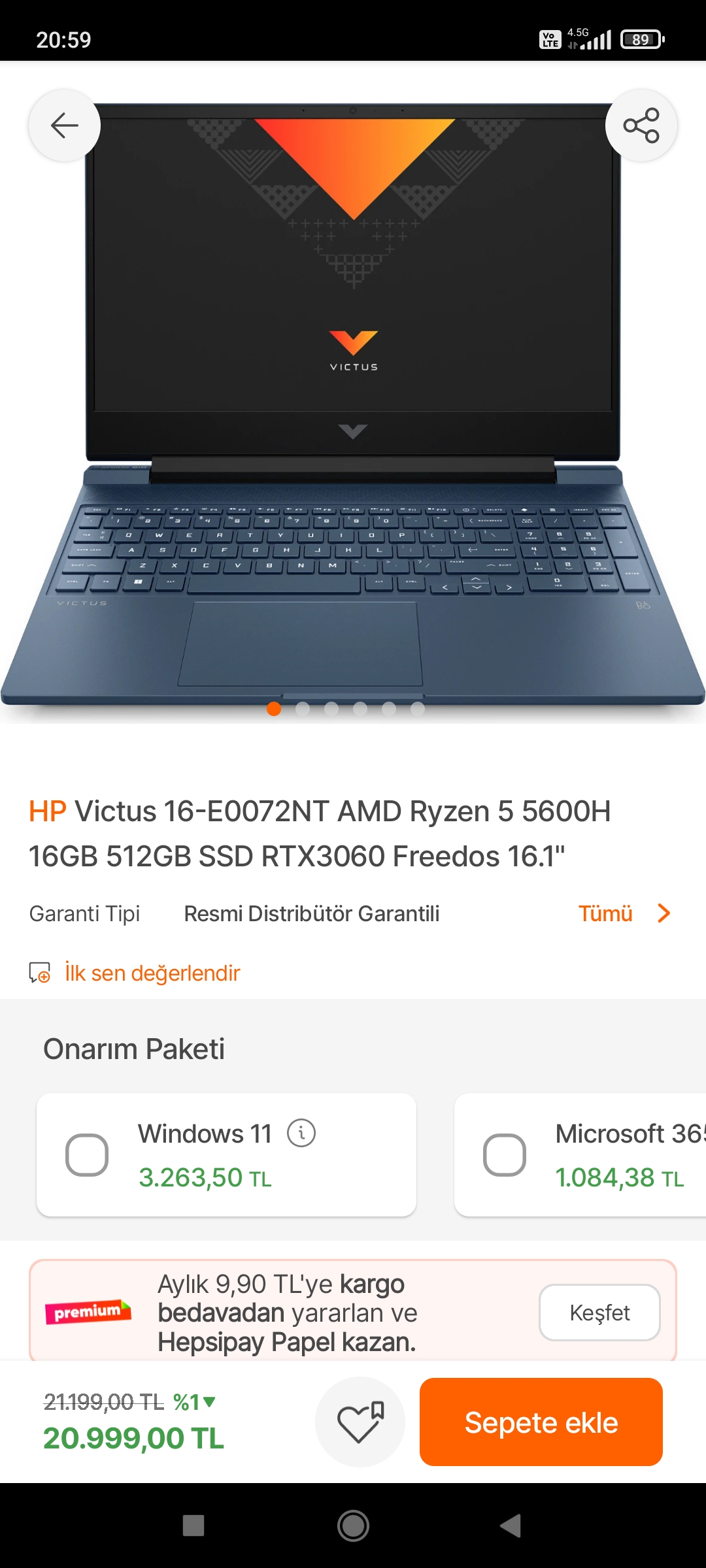Open the HP Victus product image
The width and height of the screenshot is (706, 1568).
pos(353,405)
